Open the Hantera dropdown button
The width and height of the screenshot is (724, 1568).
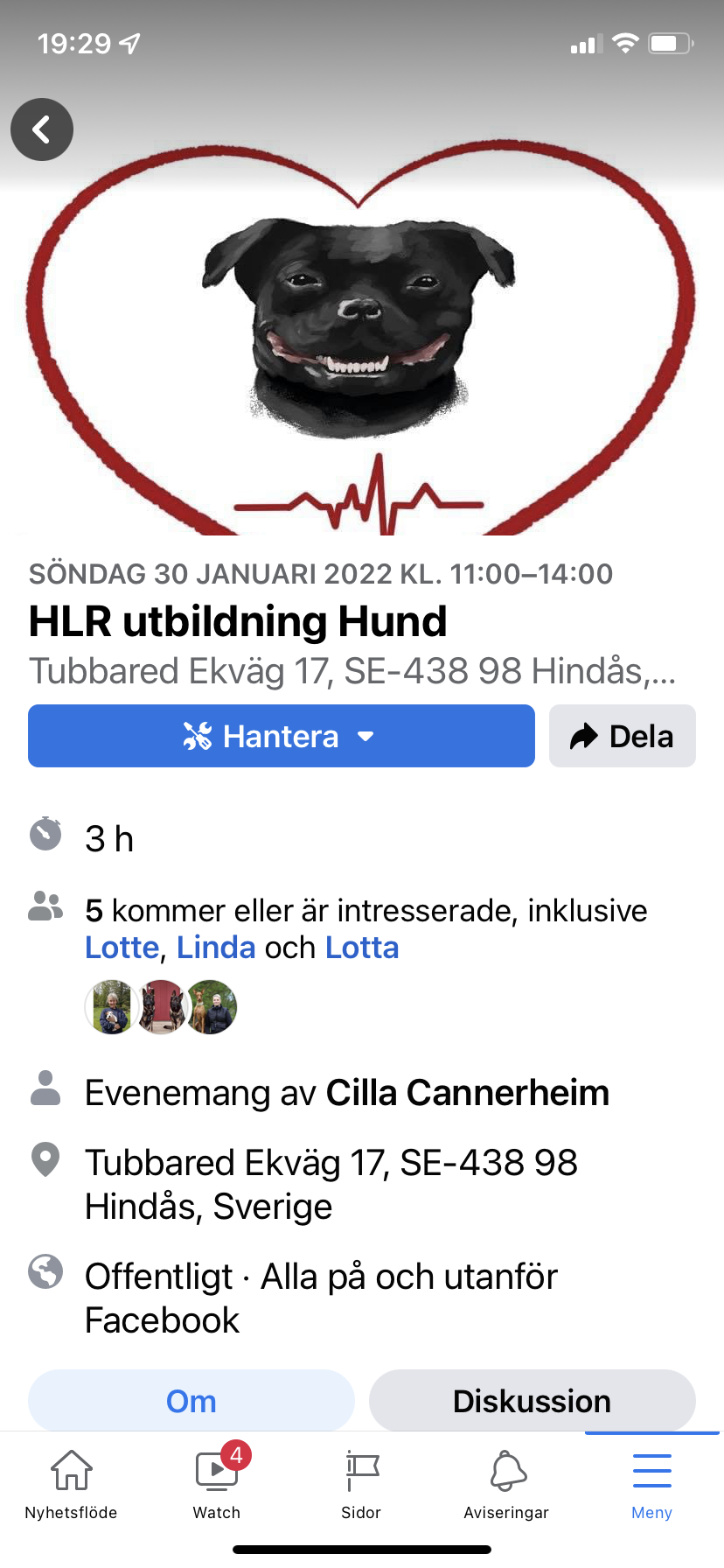click(282, 736)
